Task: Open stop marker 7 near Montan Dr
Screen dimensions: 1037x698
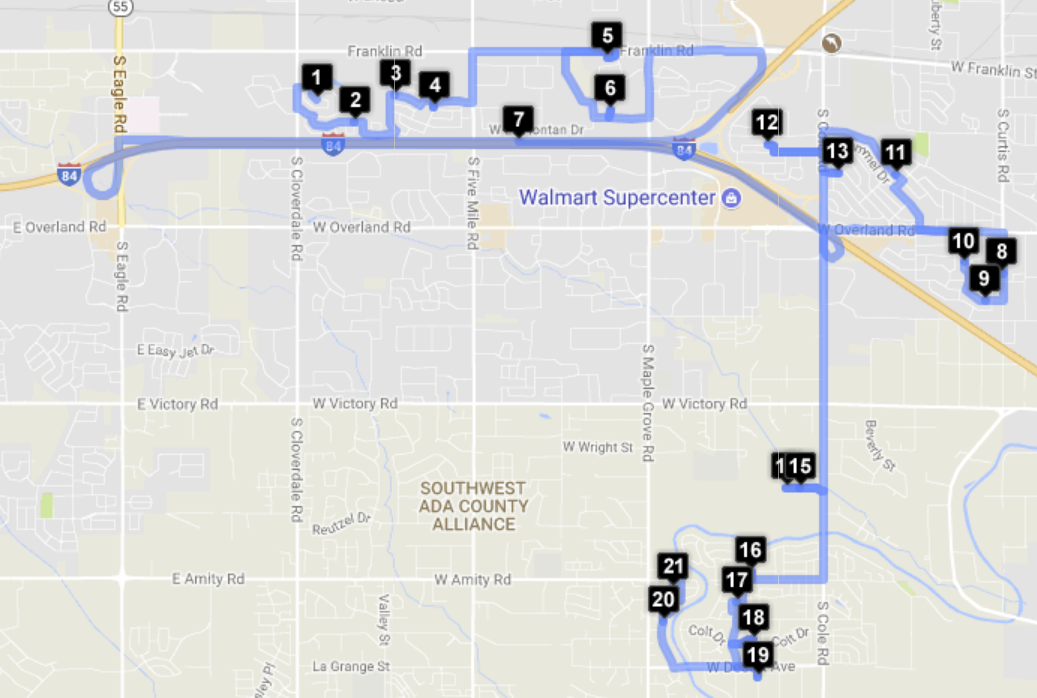Action: 517,121
